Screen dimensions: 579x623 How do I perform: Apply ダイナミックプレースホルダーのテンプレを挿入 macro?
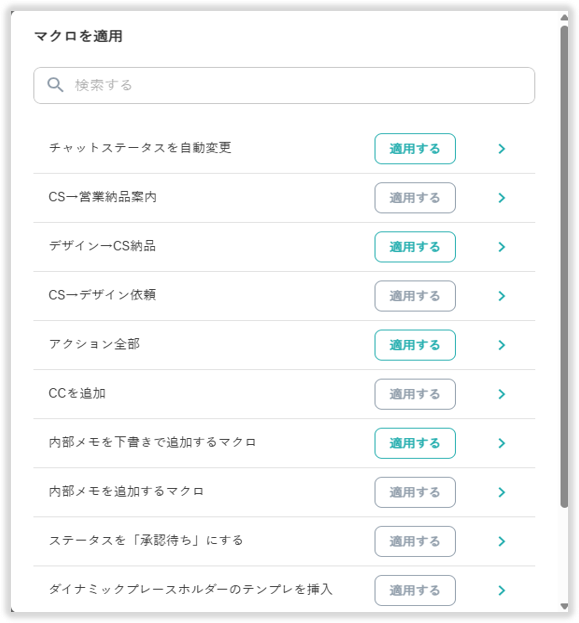[414, 590]
